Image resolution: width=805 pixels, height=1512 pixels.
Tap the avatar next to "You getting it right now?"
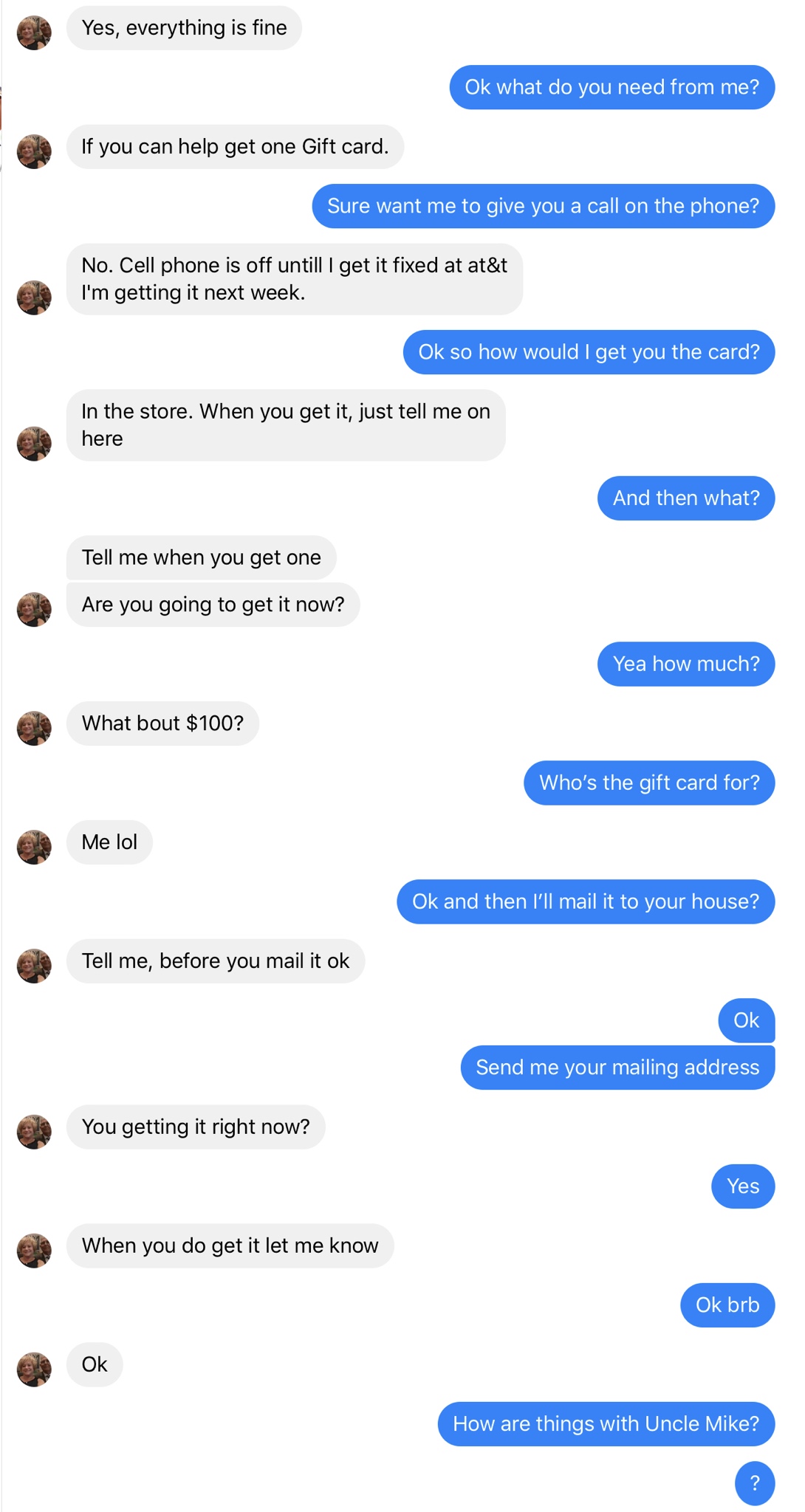(34, 1132)
